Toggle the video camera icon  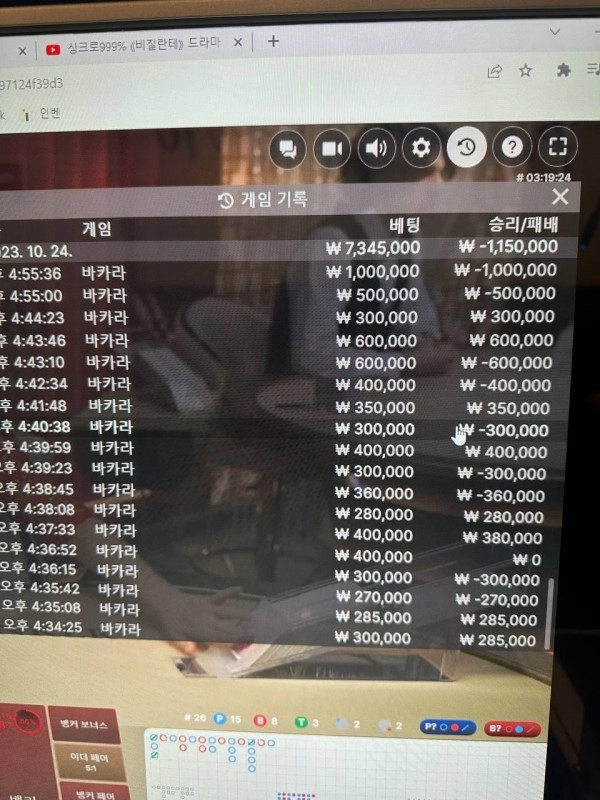coord(332,150)
